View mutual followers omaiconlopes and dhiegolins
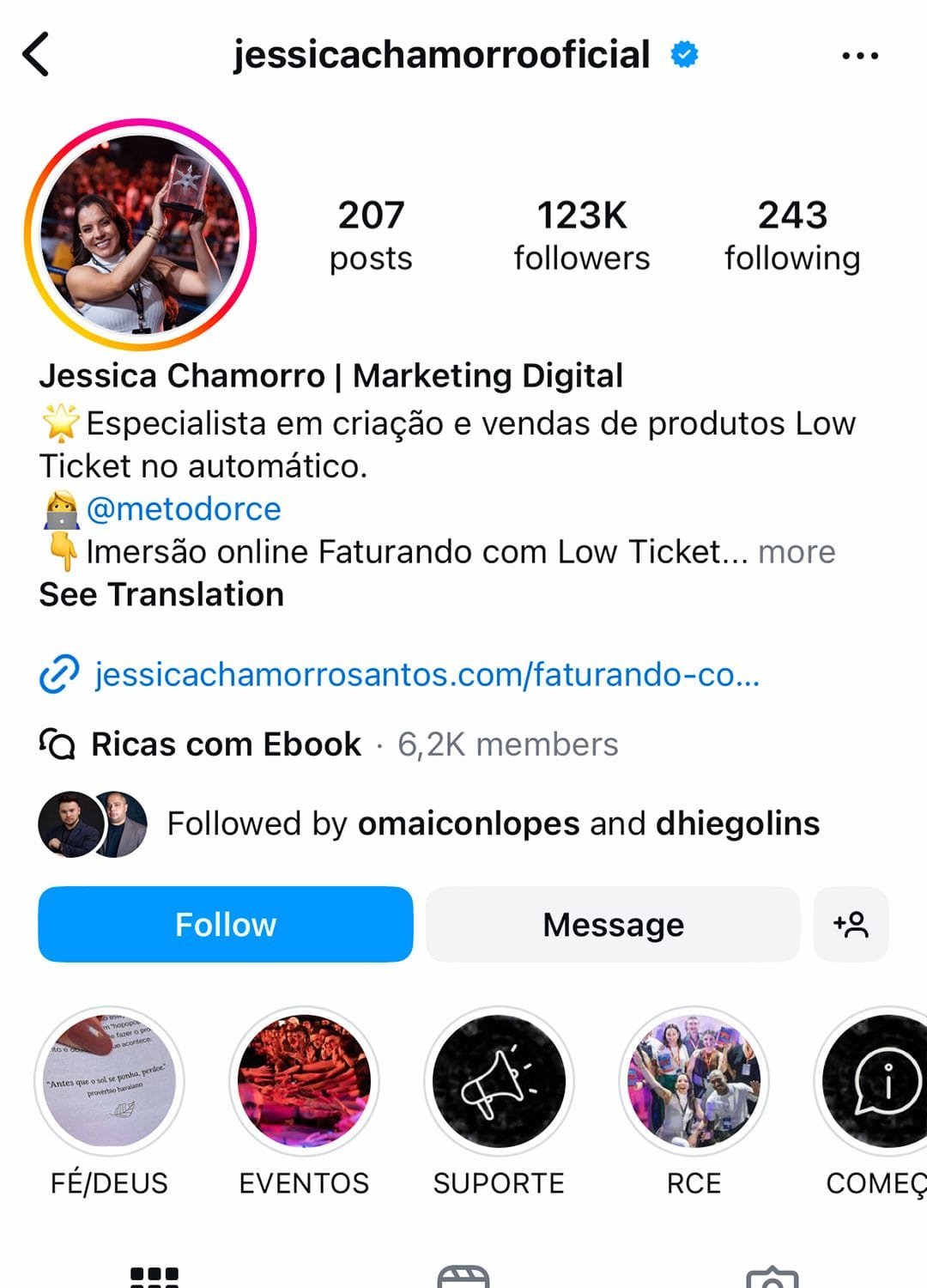Viewport: 927px width, 1288px height. click(x=492, y=823)
